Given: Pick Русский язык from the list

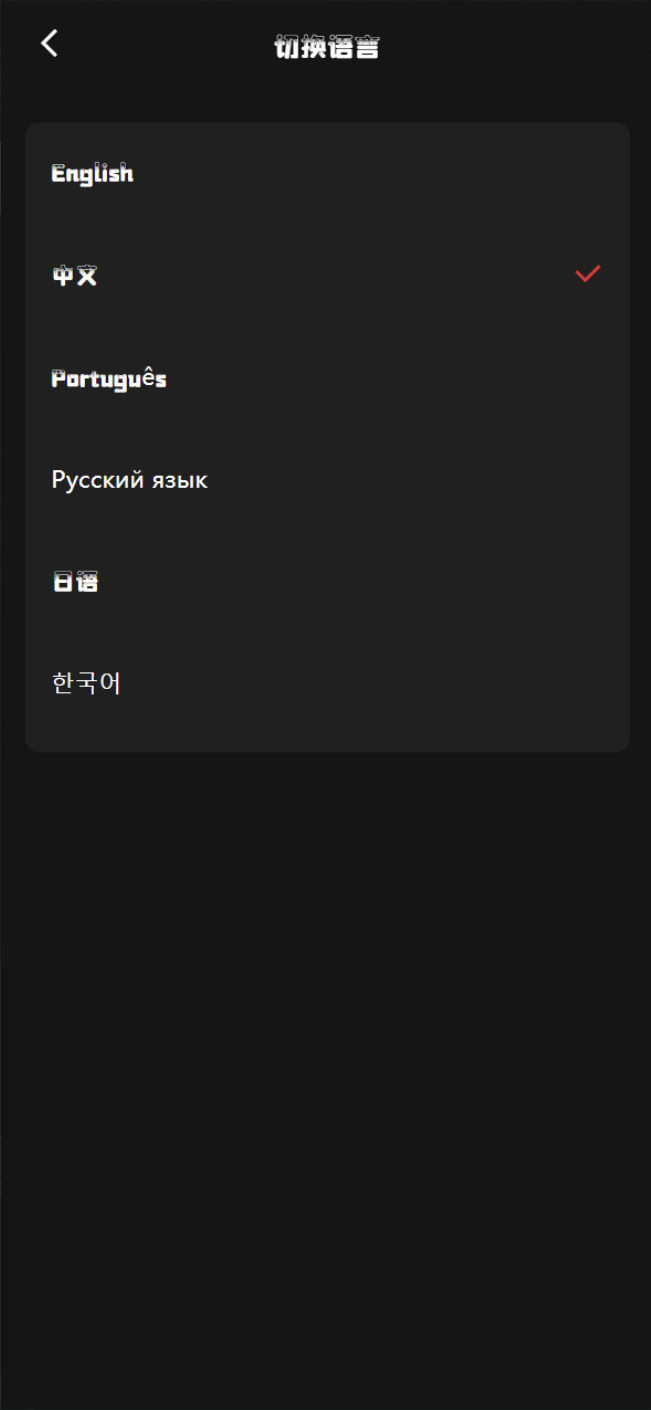Looking at the screenshot, I should [129, 481].
